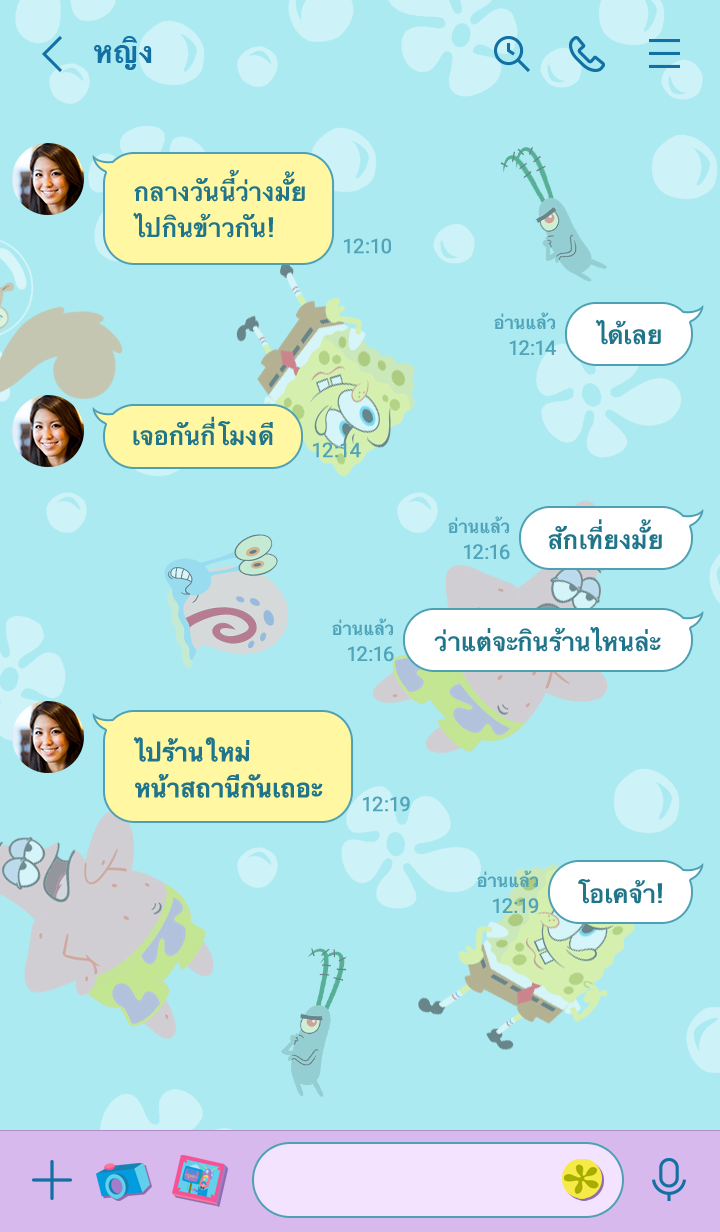Open the photo gallery picker
Viewport: 720px width, 1232px height.
[199, 1180]
